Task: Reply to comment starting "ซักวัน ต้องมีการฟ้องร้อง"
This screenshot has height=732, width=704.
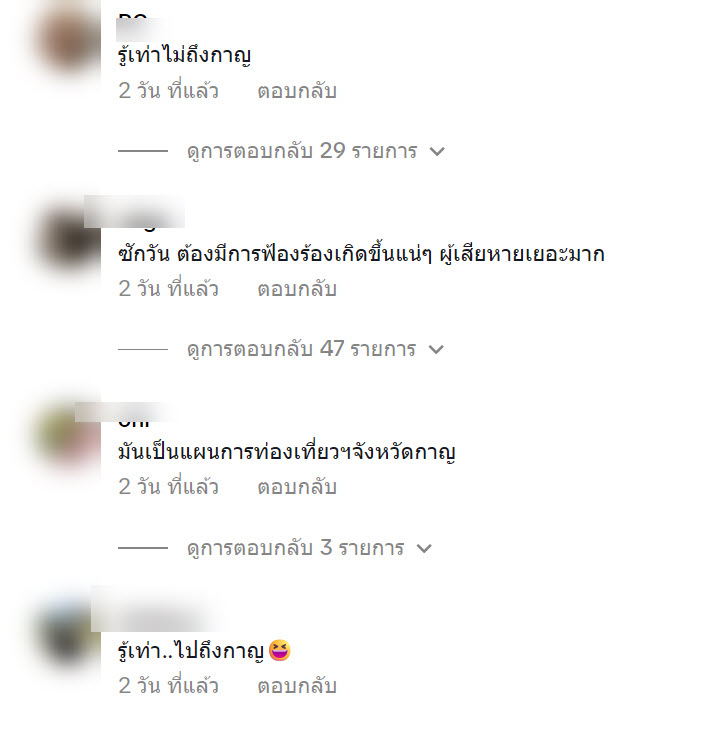Action: tap(297, 289)
